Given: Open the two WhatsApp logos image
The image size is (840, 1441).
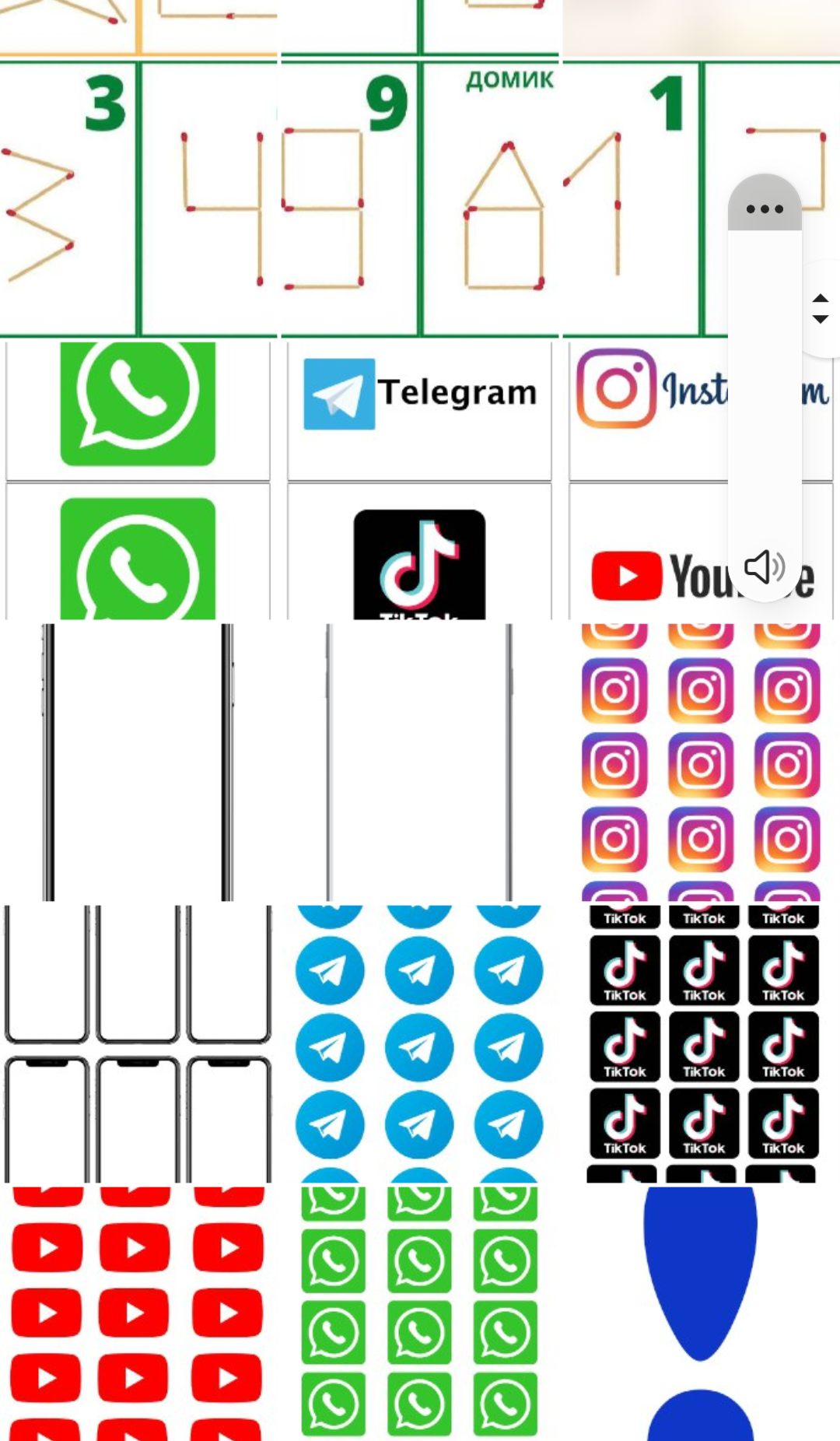Looking at the screenshot, I should (x=138, y=479).
